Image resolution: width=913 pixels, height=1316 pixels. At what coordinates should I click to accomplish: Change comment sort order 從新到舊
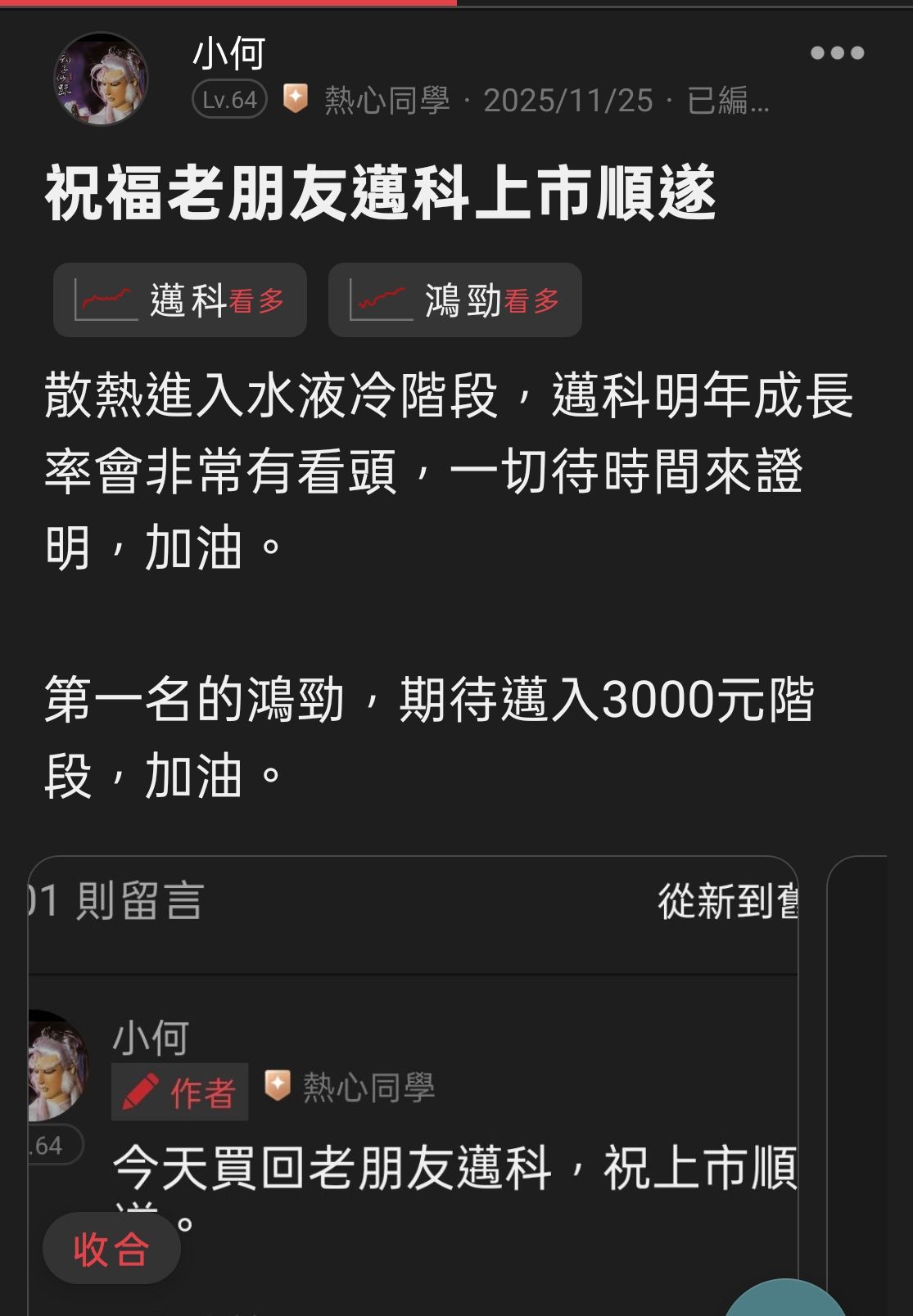coord(727,901)
